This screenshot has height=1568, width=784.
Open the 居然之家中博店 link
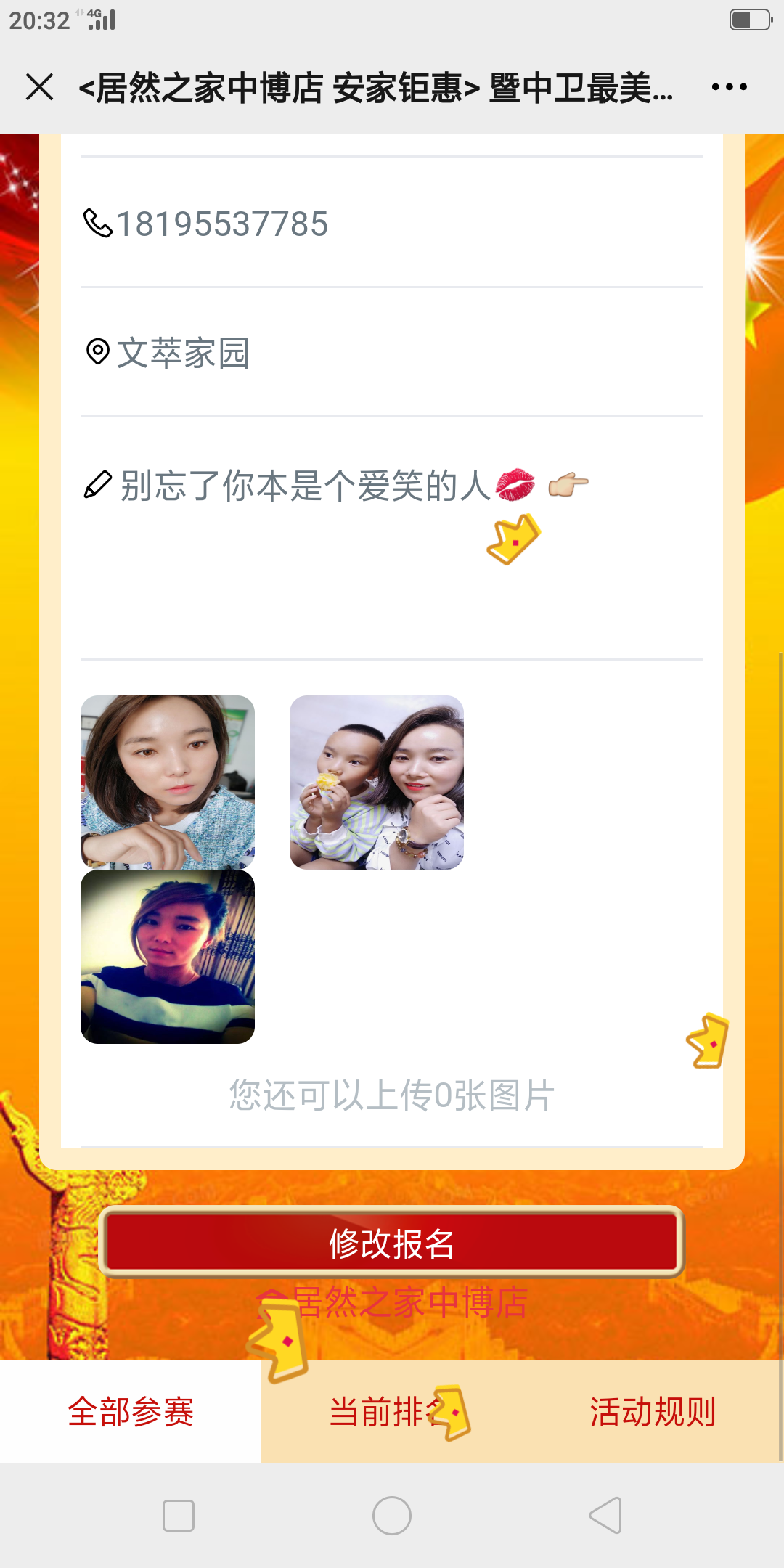pos(410,1303)
